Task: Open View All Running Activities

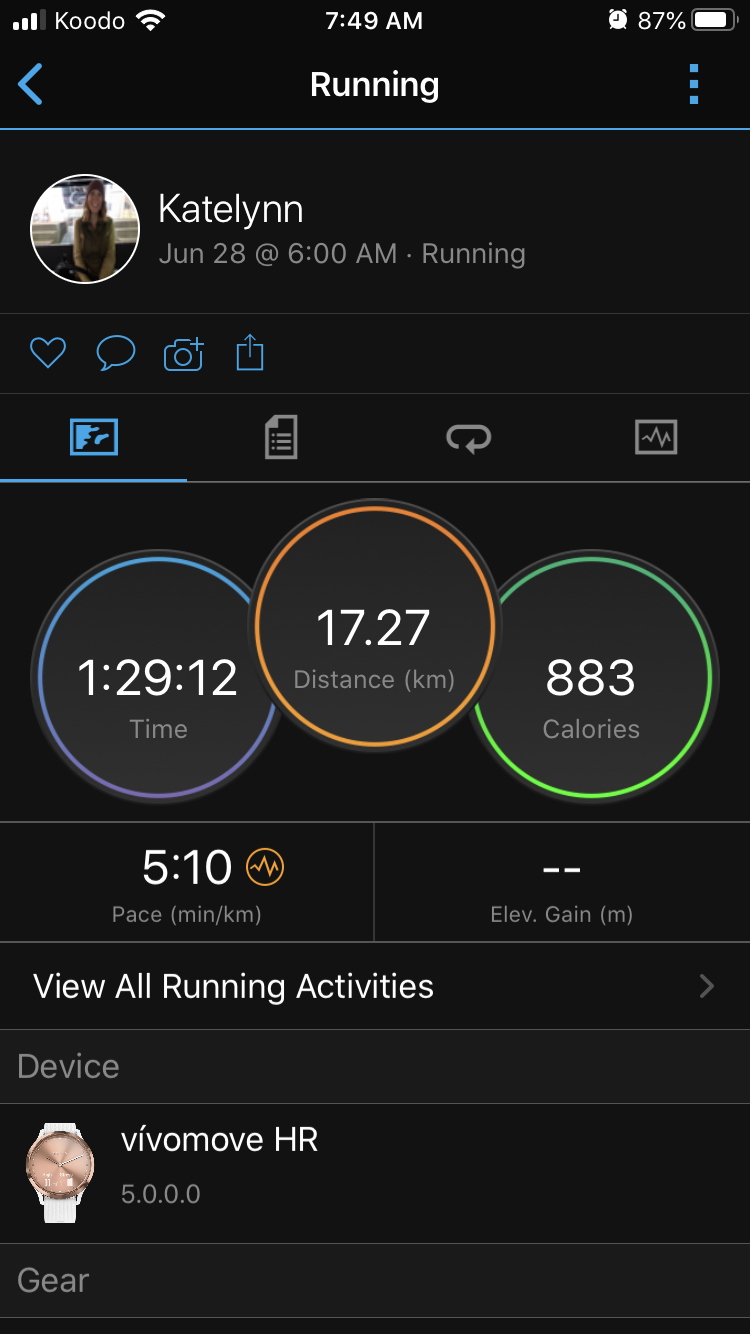Action: coord(375,986)
